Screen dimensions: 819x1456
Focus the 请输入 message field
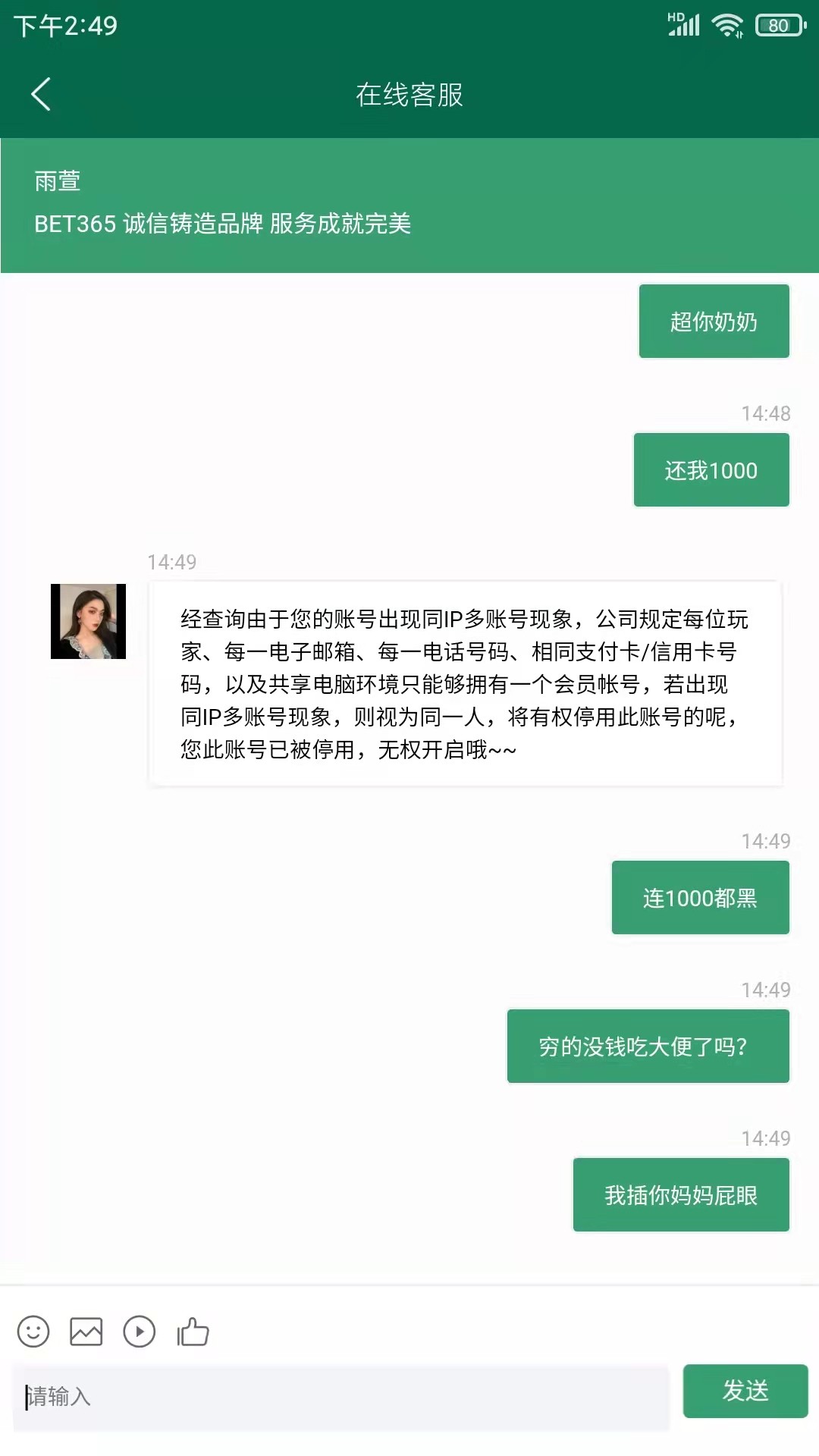(x=341, y=1396)
